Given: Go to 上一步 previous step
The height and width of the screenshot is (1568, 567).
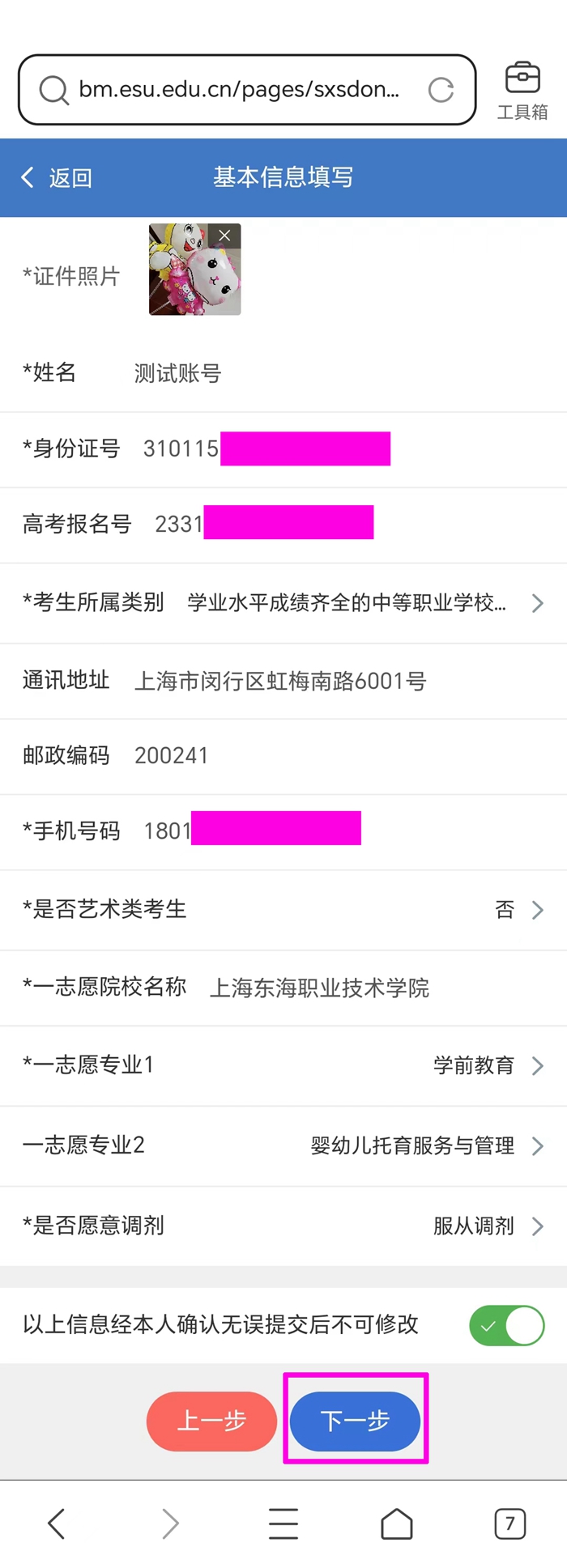Looking at the screenshot, I should (x=211, y=1421).
